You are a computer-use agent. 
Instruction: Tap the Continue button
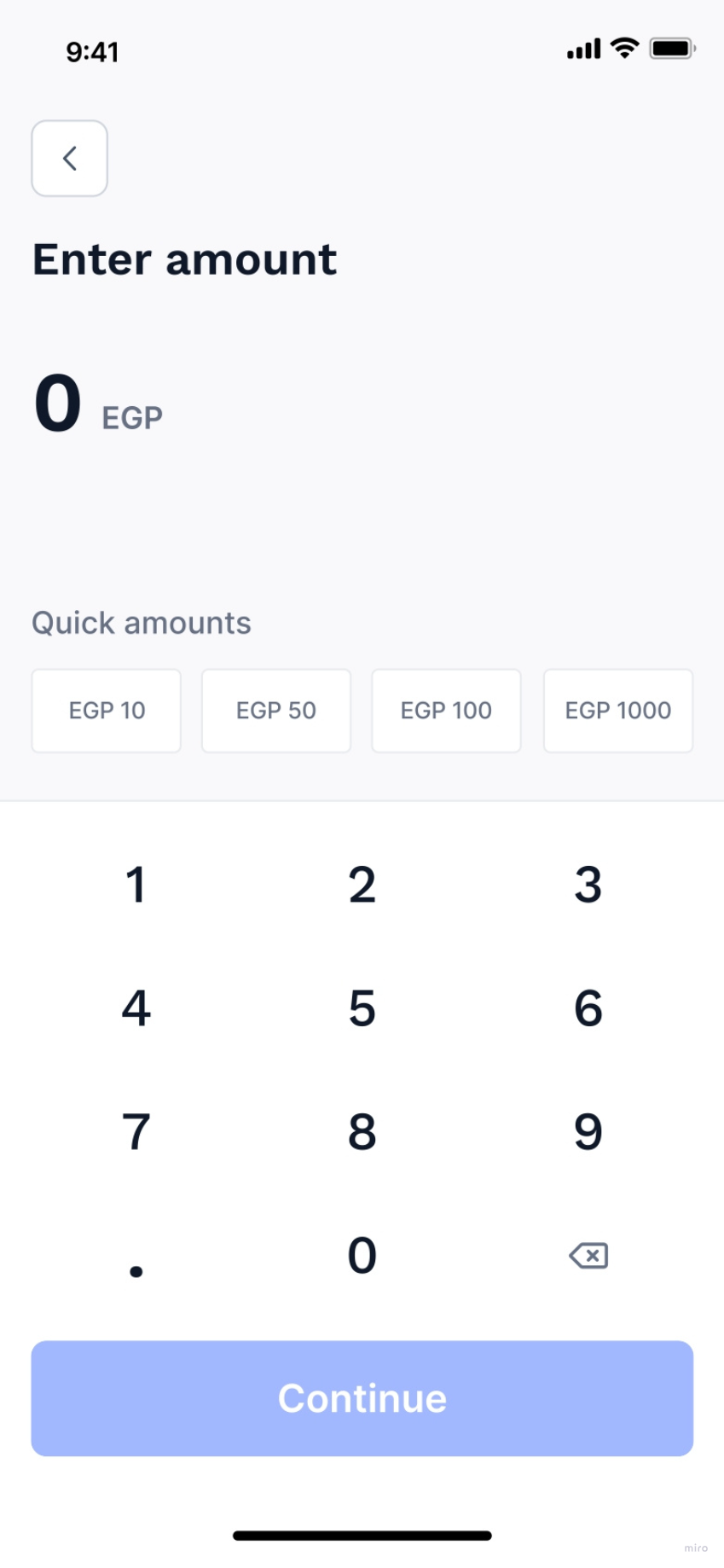pyautogui.click(x=362, y=1398)
